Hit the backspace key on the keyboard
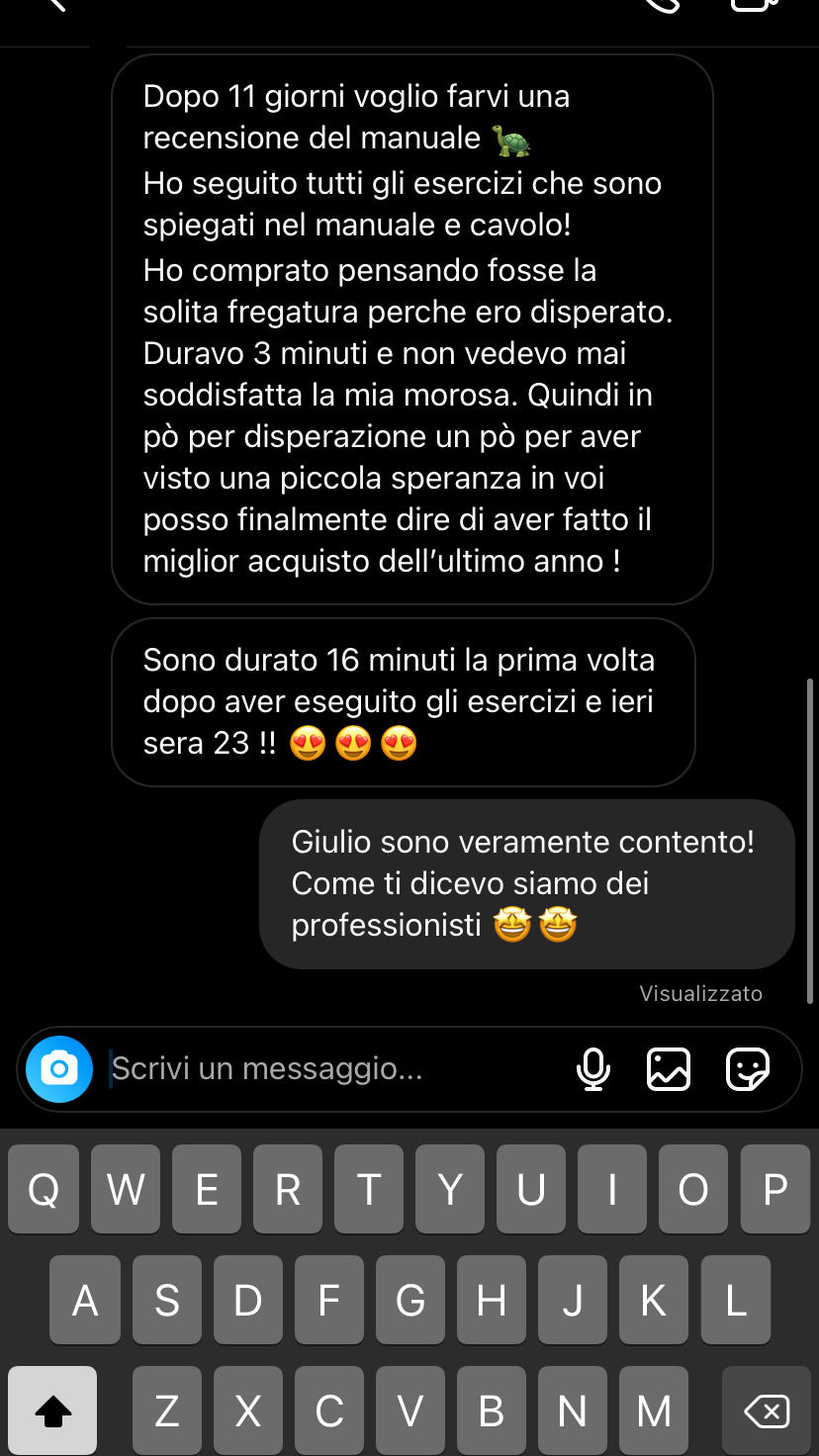 click(766, 1410)
